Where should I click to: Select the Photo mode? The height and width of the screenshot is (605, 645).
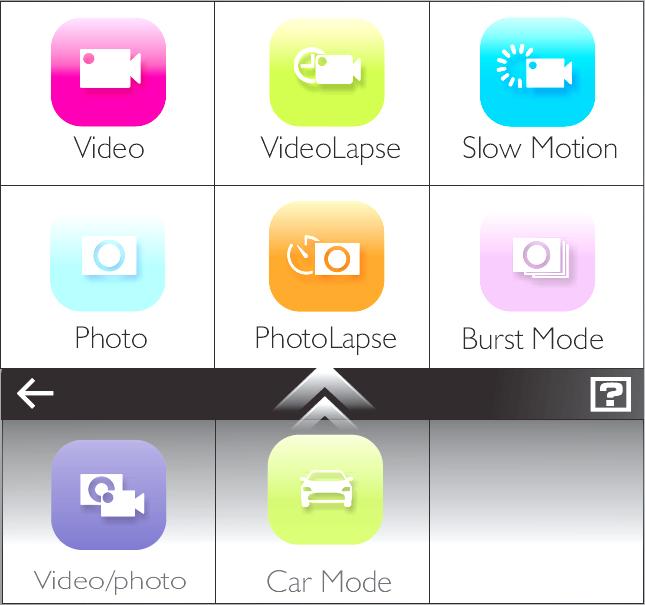(x=108, y=257)
